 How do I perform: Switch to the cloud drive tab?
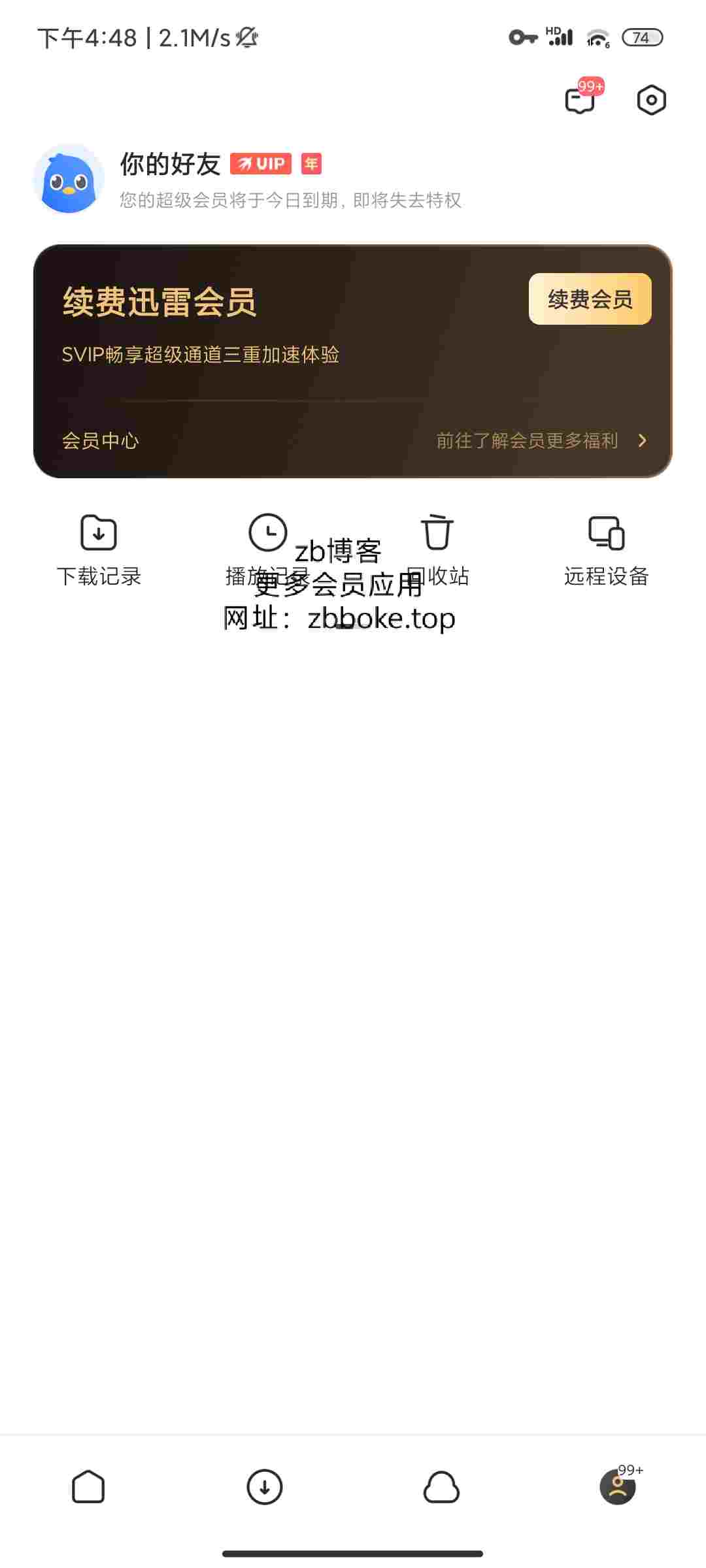[441, 1487]
